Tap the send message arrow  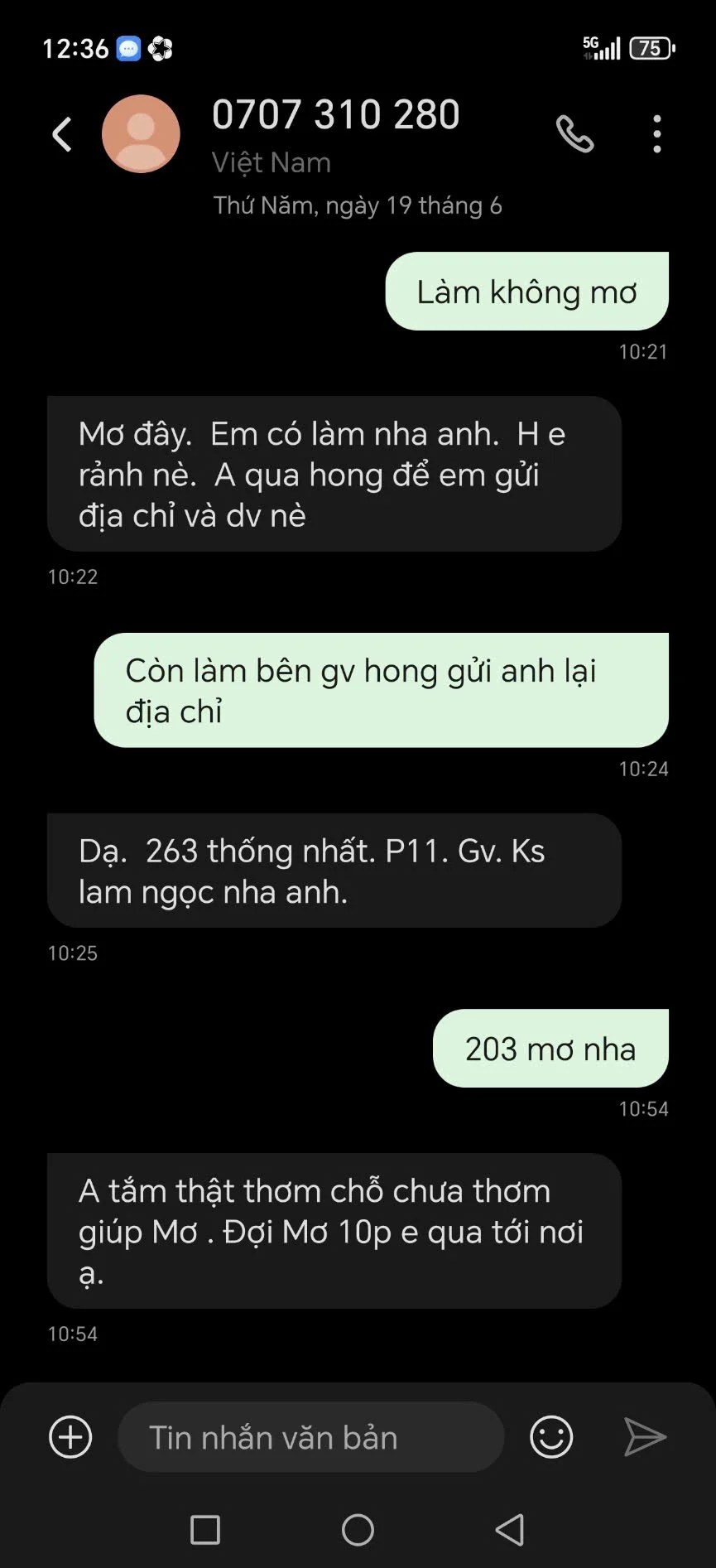pyautogui.click(x=644, y=1437)
